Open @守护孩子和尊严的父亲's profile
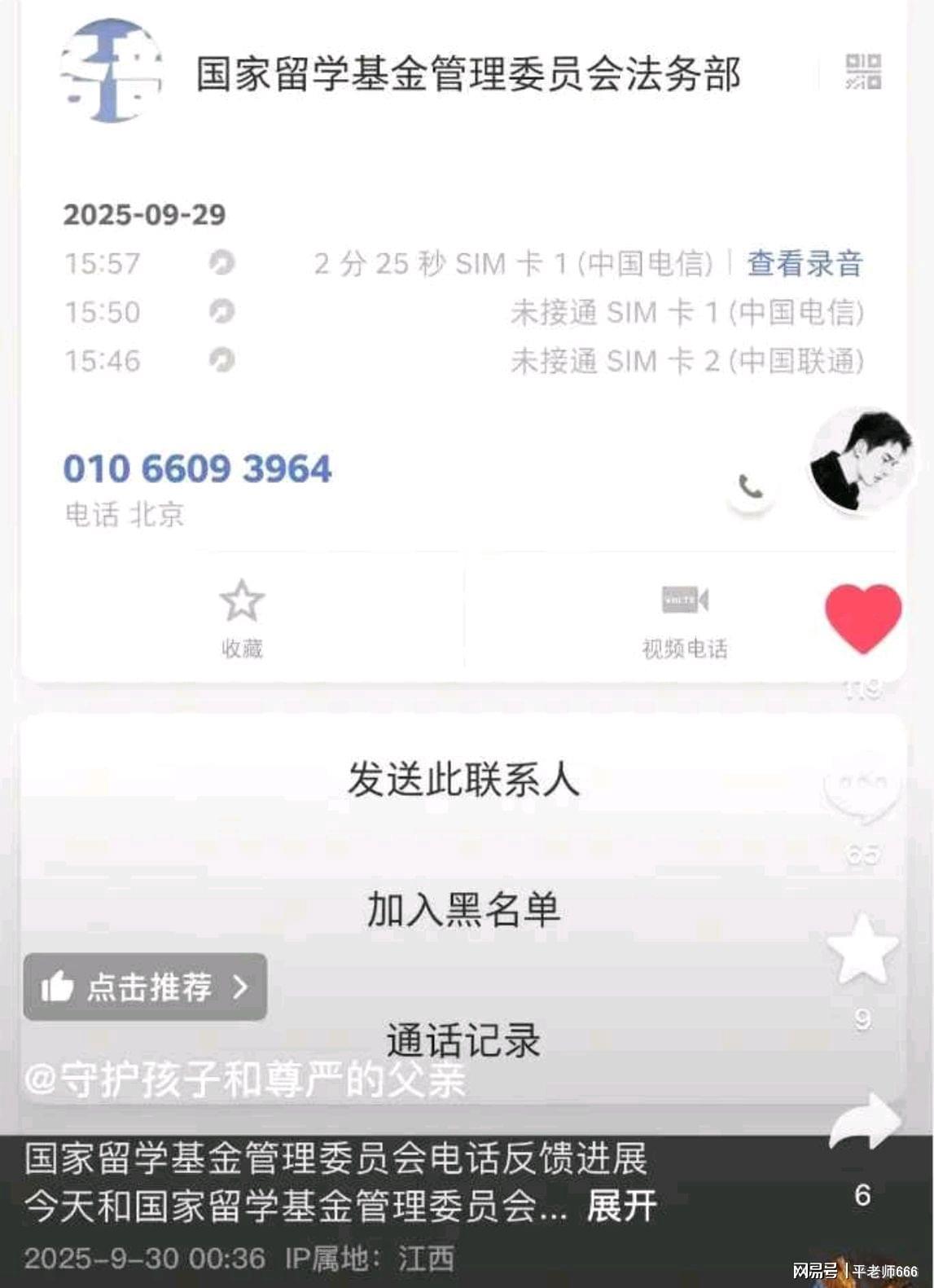The width and height of the screenshot is (934, 1288). (244, 1079)
